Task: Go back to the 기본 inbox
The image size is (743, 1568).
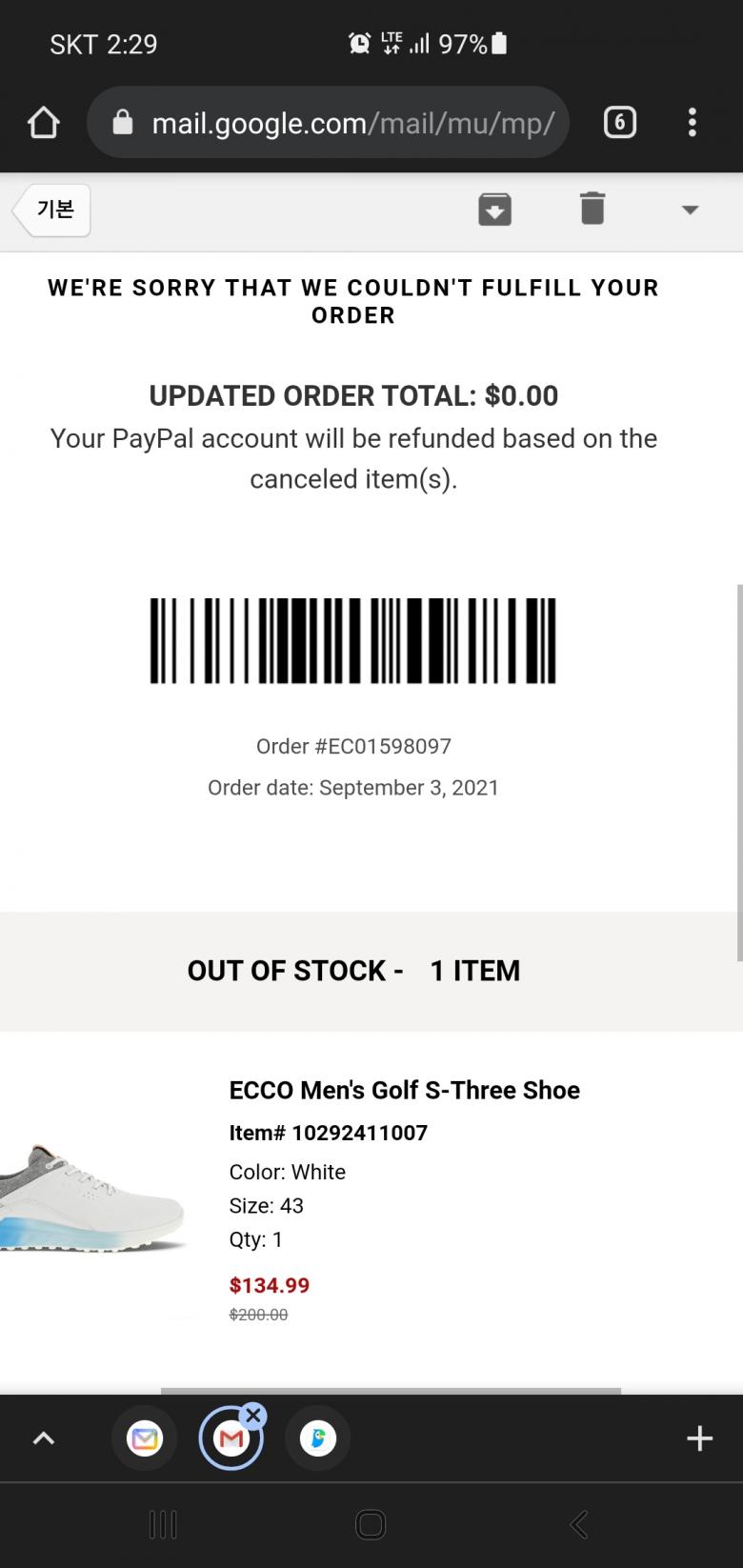Action: (x=53, y=210)
